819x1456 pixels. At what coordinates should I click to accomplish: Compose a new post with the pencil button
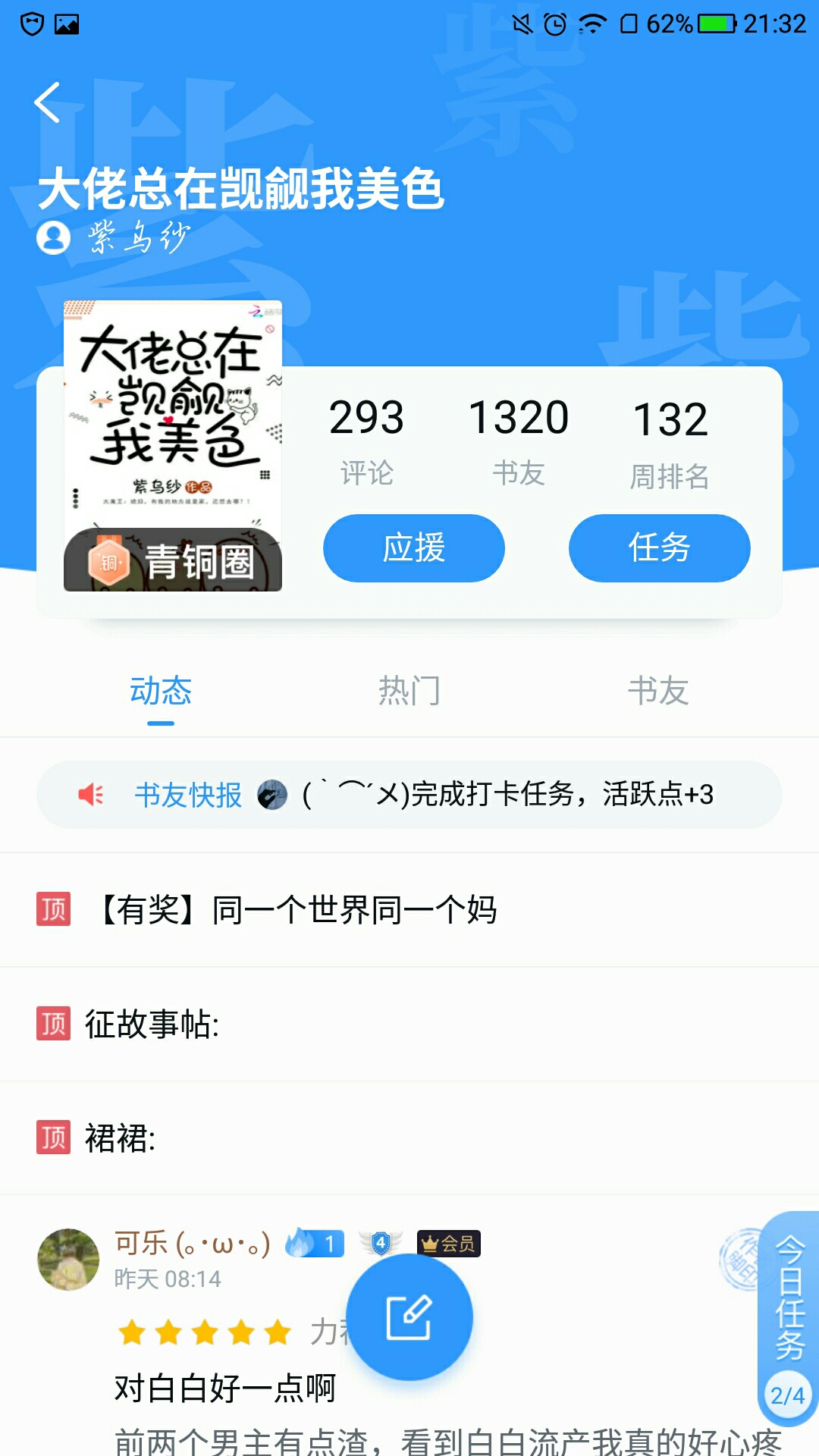[x=409, y=1317]
